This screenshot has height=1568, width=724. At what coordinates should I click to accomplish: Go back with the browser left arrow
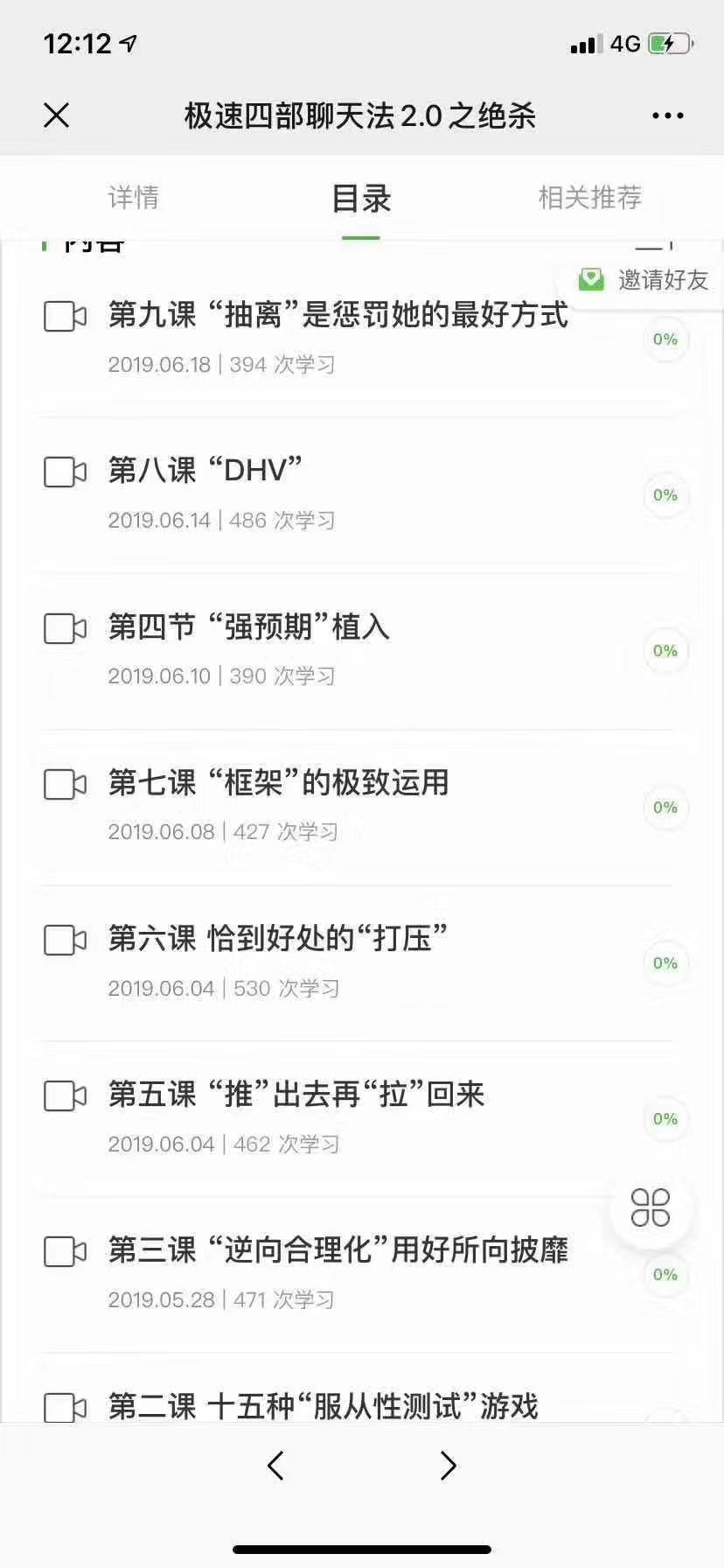(x=275, y=1466)
